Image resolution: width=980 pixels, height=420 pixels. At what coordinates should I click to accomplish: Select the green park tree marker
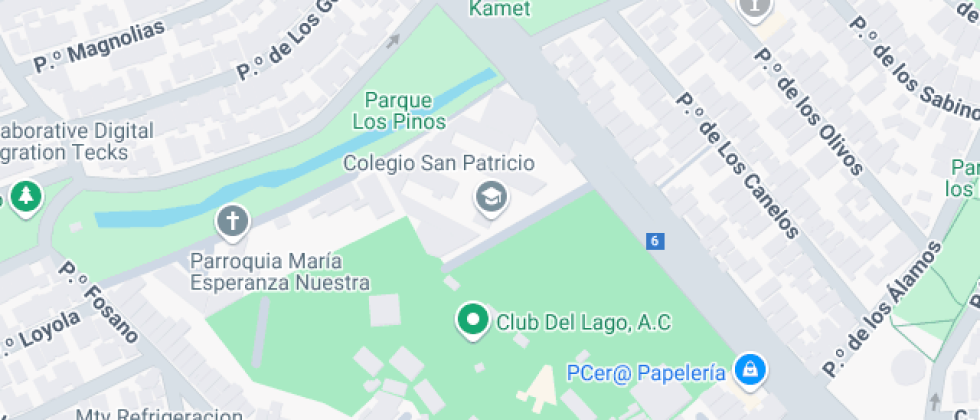23,196
